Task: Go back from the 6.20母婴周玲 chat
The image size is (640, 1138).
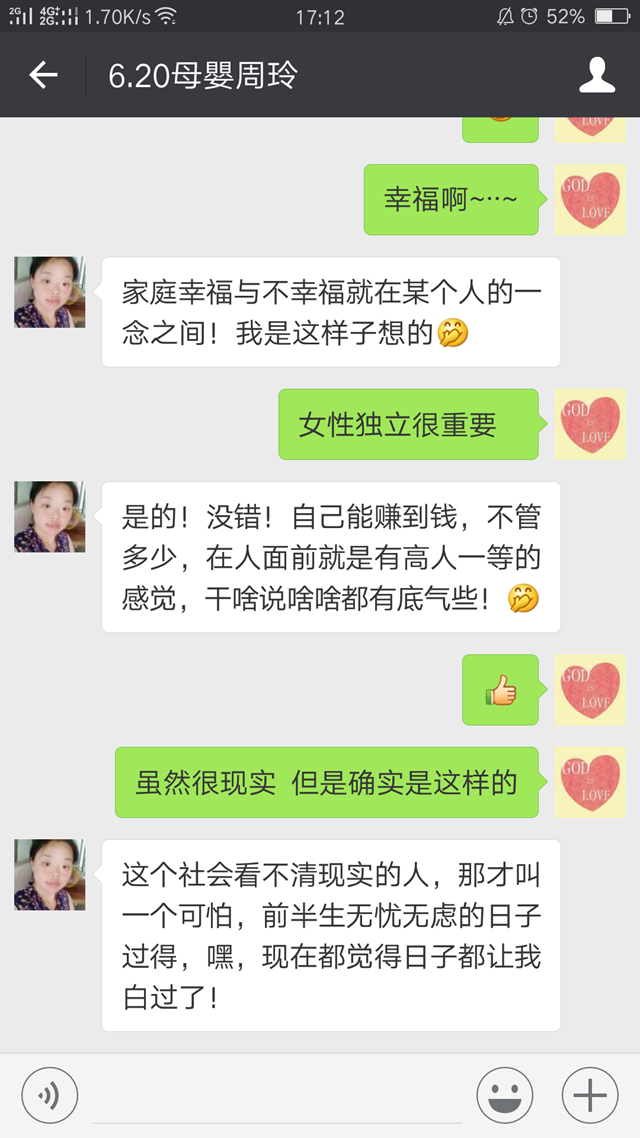Action: (43, 75)
